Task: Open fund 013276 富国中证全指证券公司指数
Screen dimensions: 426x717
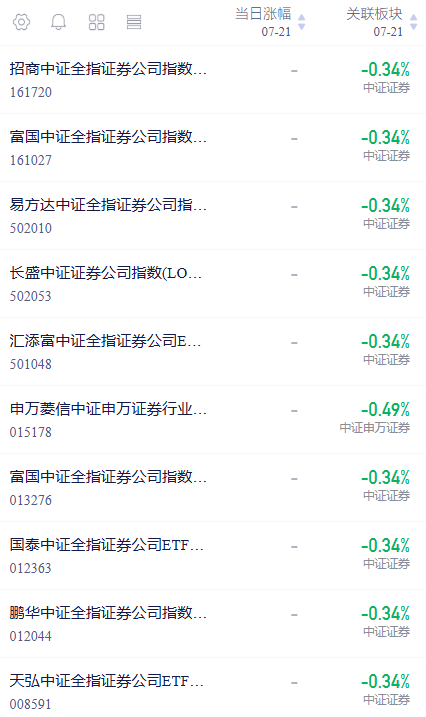Action: pyautogui.click(x=213, y=487)
